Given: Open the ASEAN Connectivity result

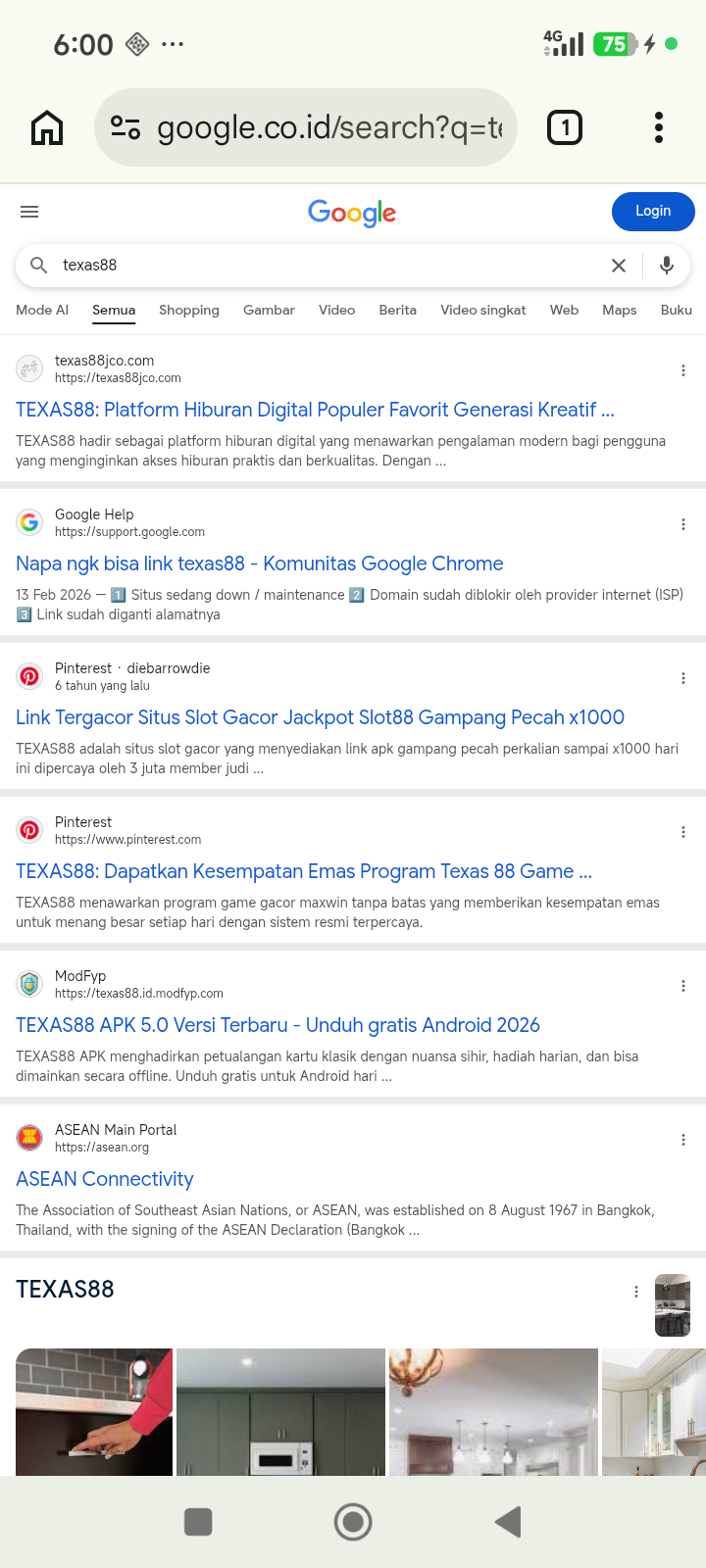Looking at the screenshot, I should [105, 1179].
